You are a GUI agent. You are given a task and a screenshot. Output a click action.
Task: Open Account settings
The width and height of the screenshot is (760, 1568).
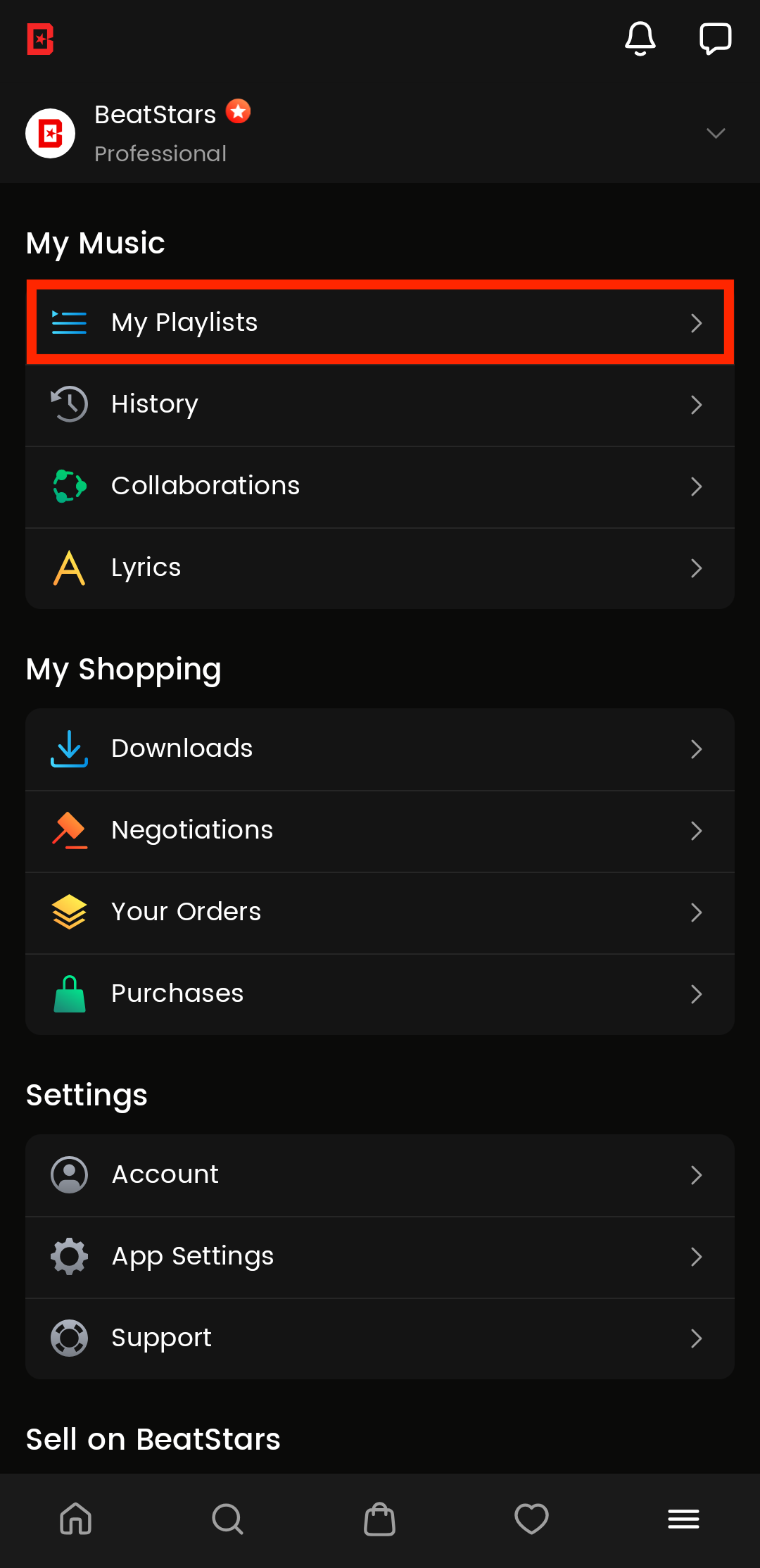point(380,1174)
